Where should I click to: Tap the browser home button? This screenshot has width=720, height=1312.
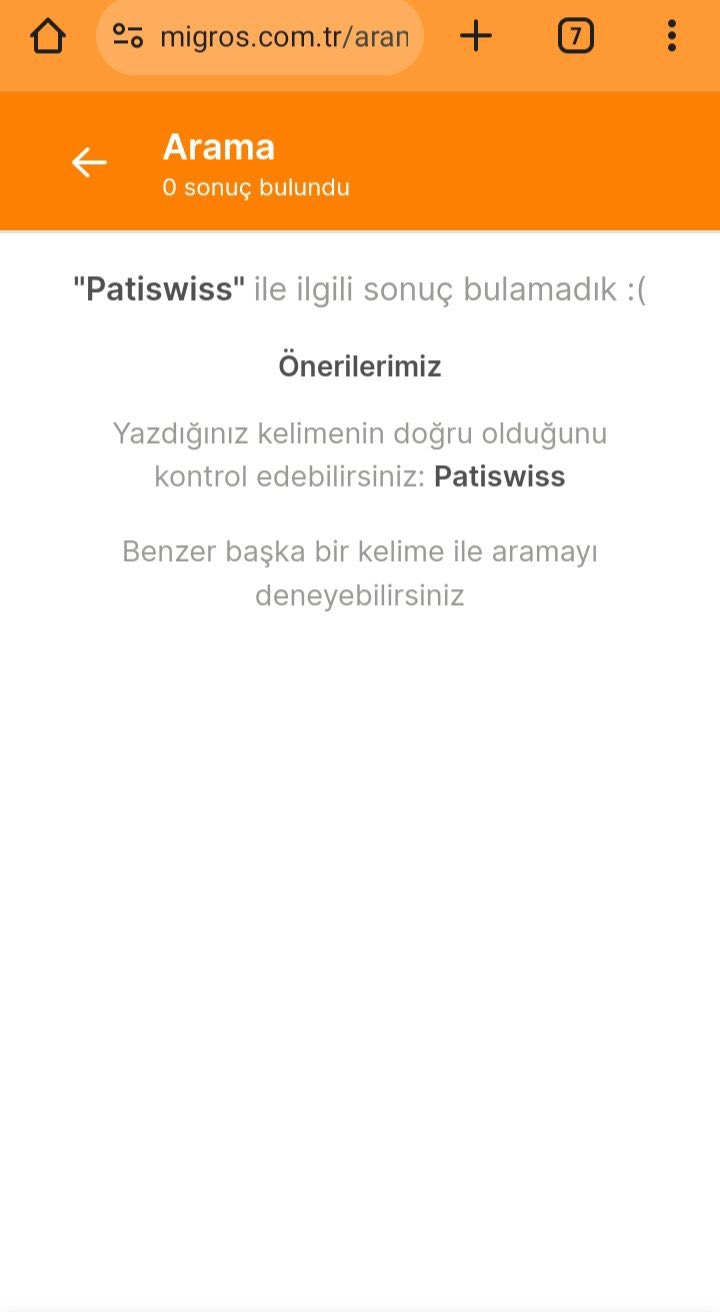pyautogui.click(x=47, y=37)
